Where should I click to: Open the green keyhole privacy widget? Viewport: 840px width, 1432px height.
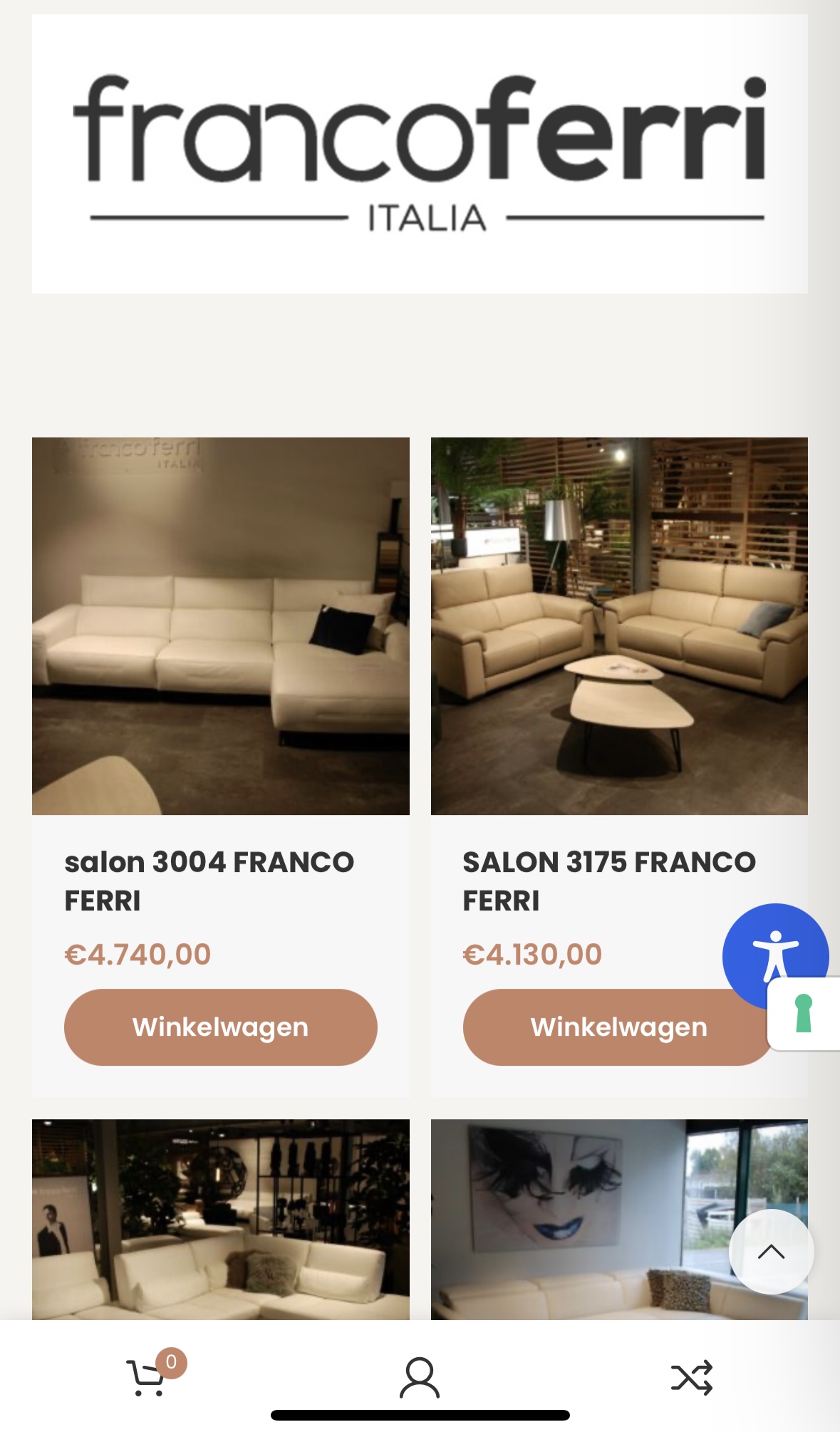(804, 1014)
